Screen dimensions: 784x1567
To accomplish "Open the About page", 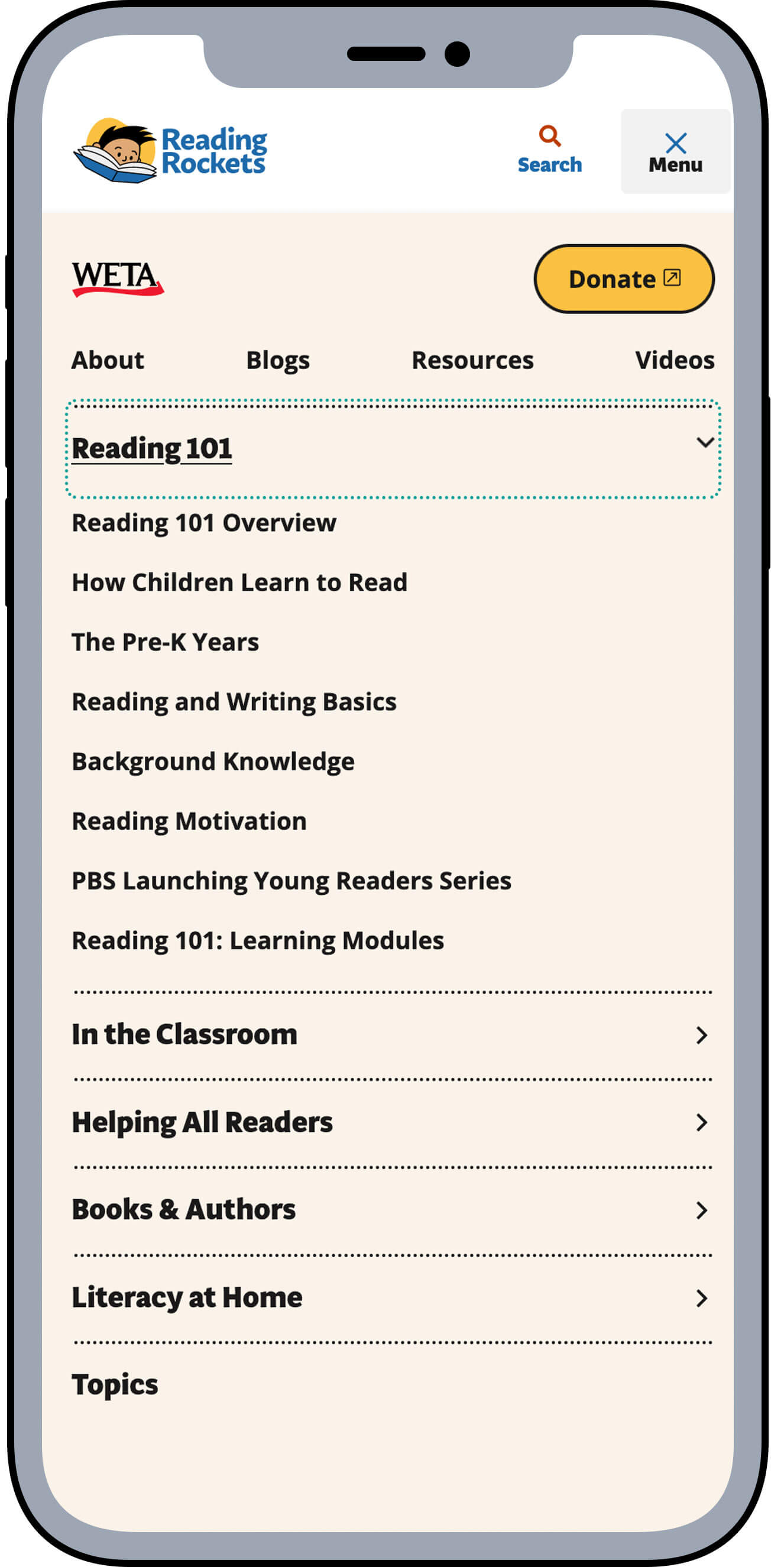I will pos(108,360).
